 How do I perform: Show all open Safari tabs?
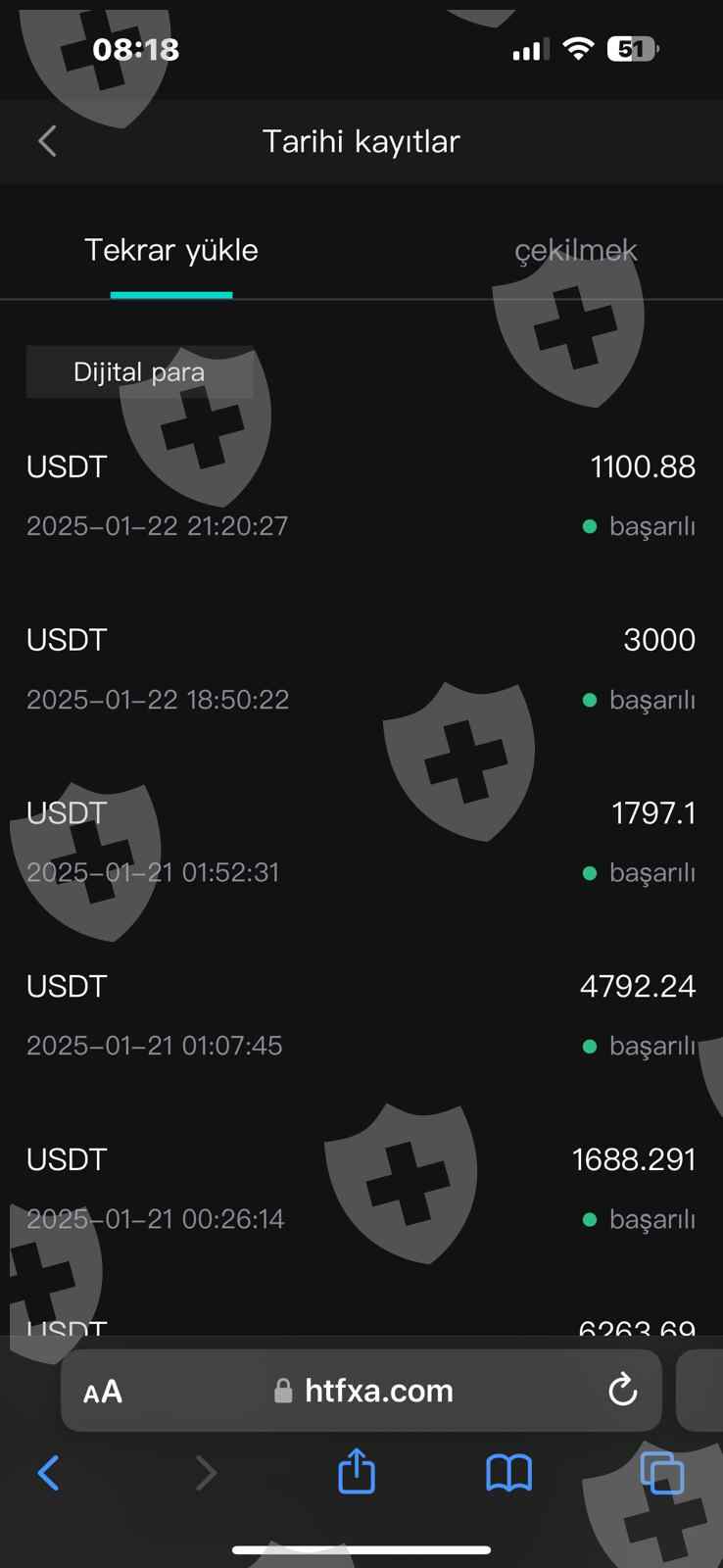661,1472
